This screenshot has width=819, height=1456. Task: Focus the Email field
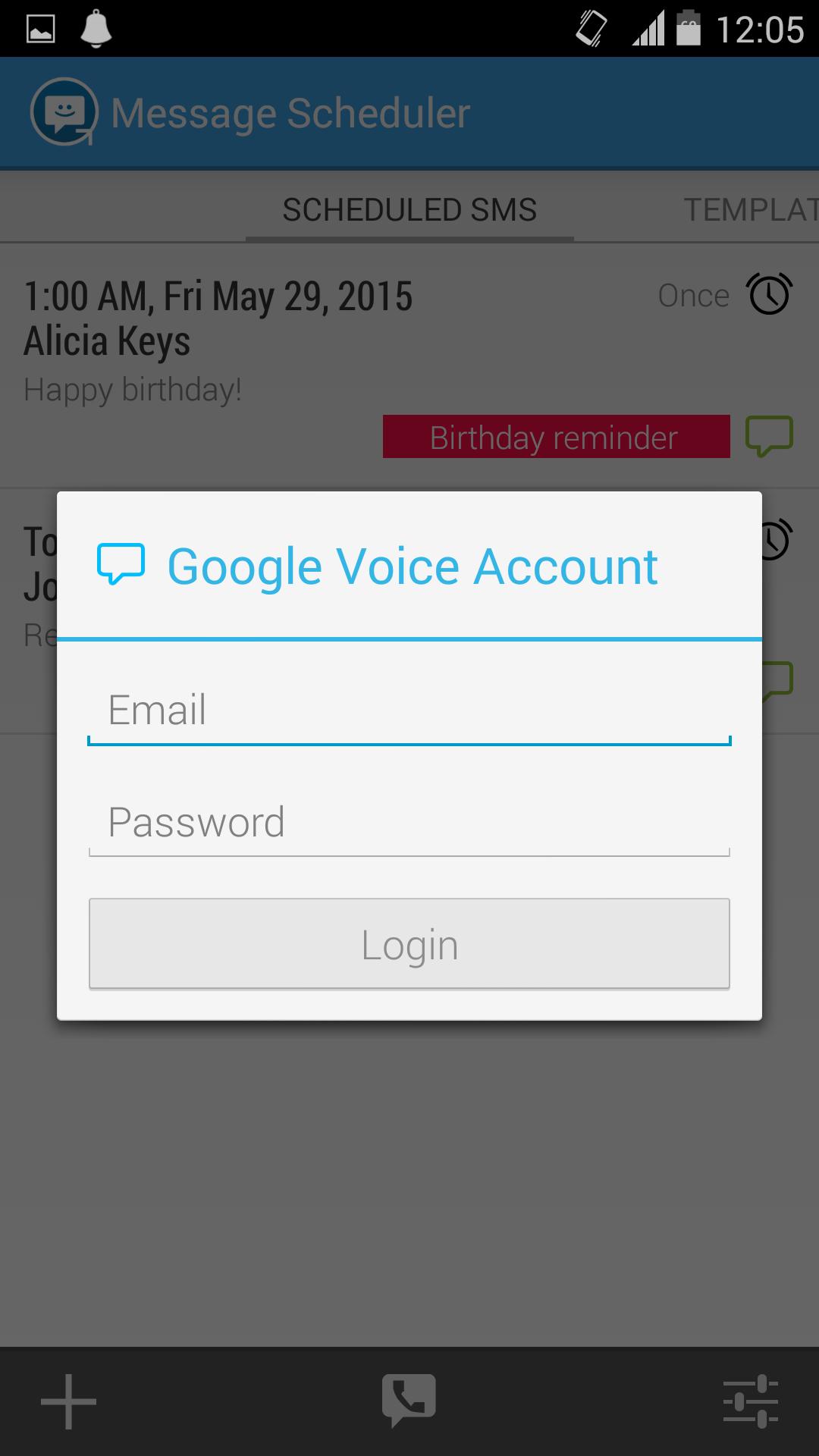(409, 711)
